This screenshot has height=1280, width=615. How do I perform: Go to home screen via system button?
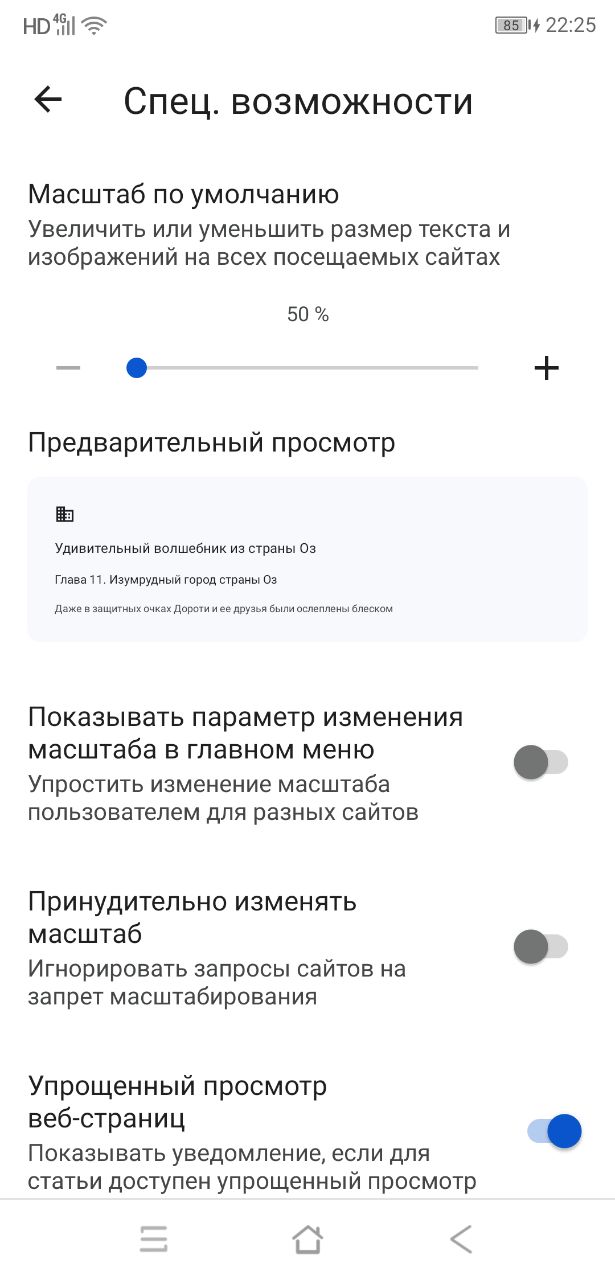307,1240
